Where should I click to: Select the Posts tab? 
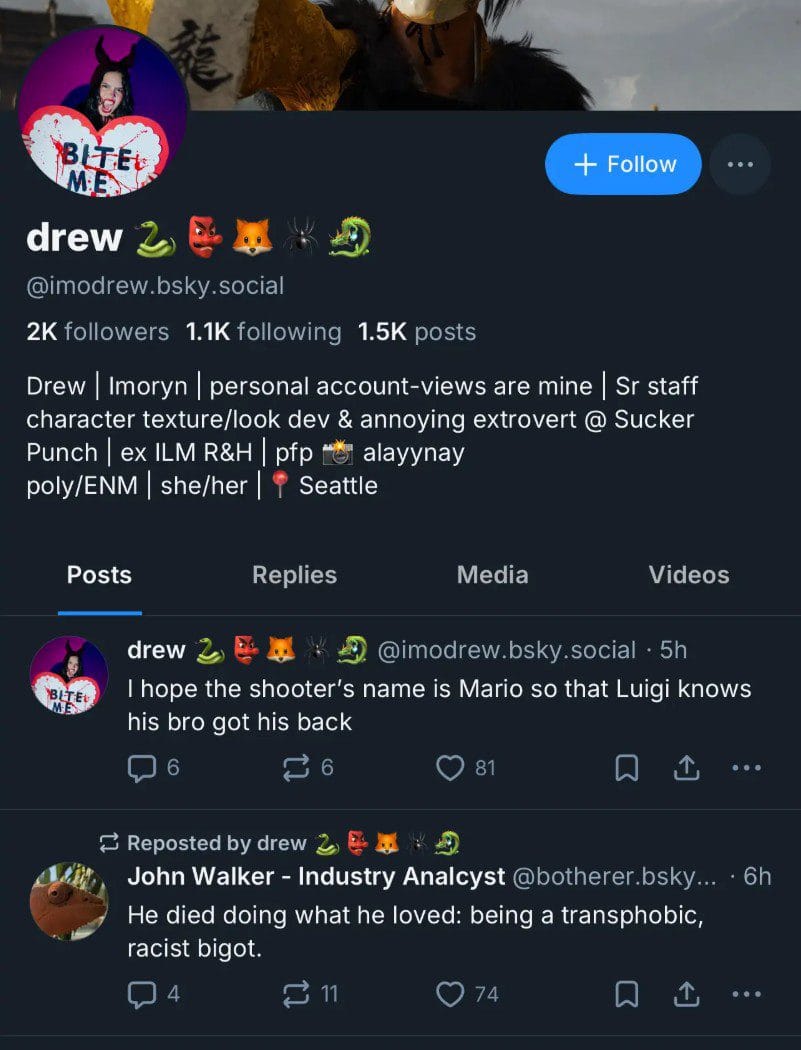99,575
